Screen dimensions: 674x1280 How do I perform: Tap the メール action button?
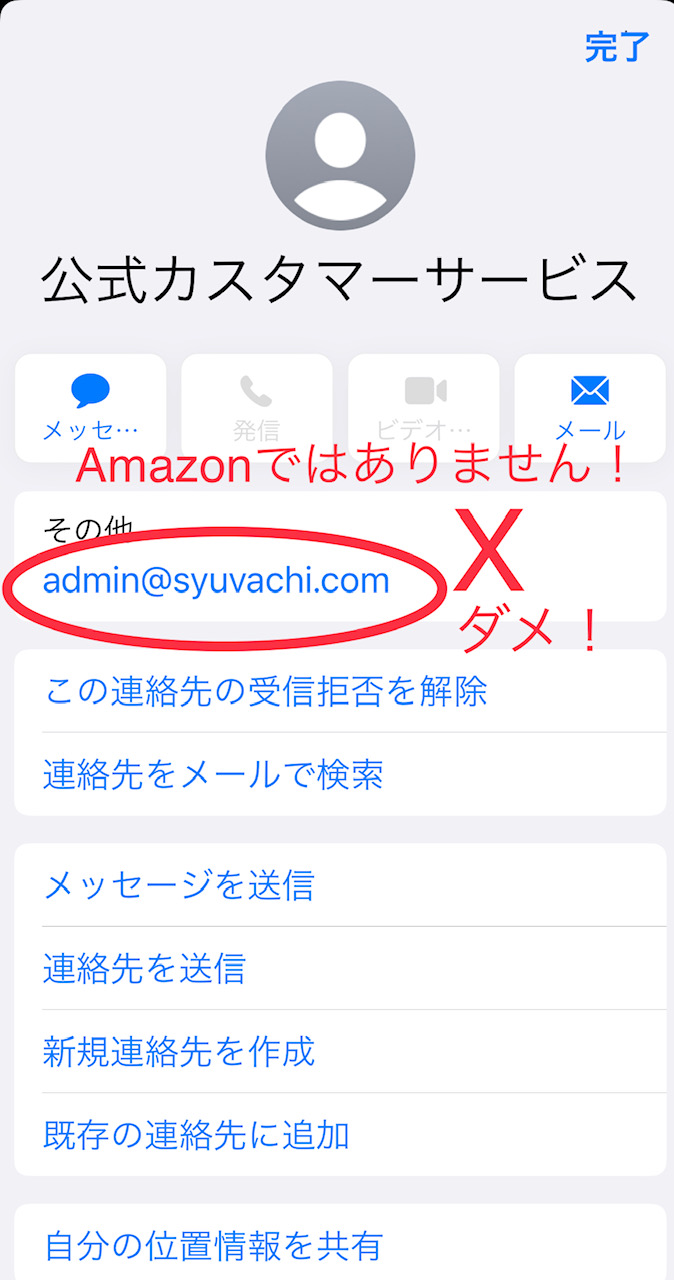[589, 408]
